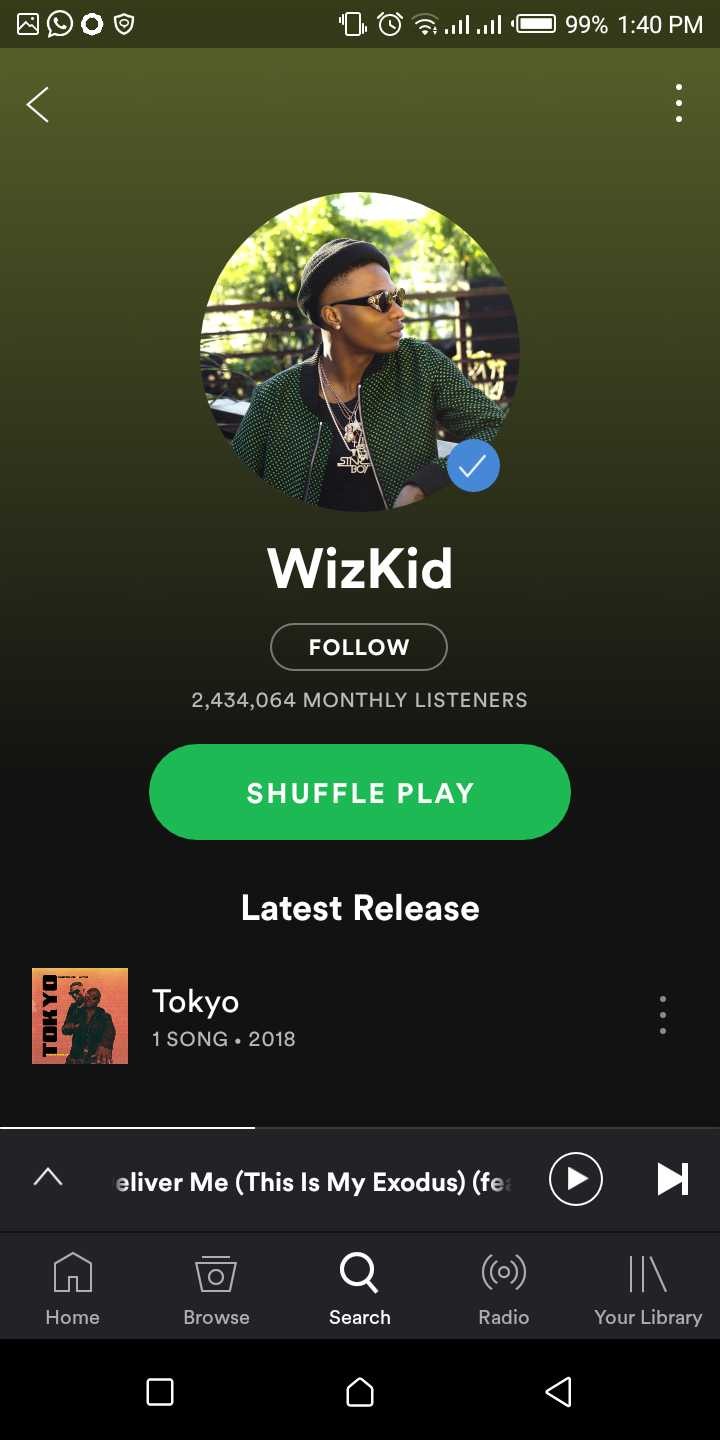Go to Home via the bottom nav icon
Screen dimensions: 720x1440
click(x=72, y=1286)
